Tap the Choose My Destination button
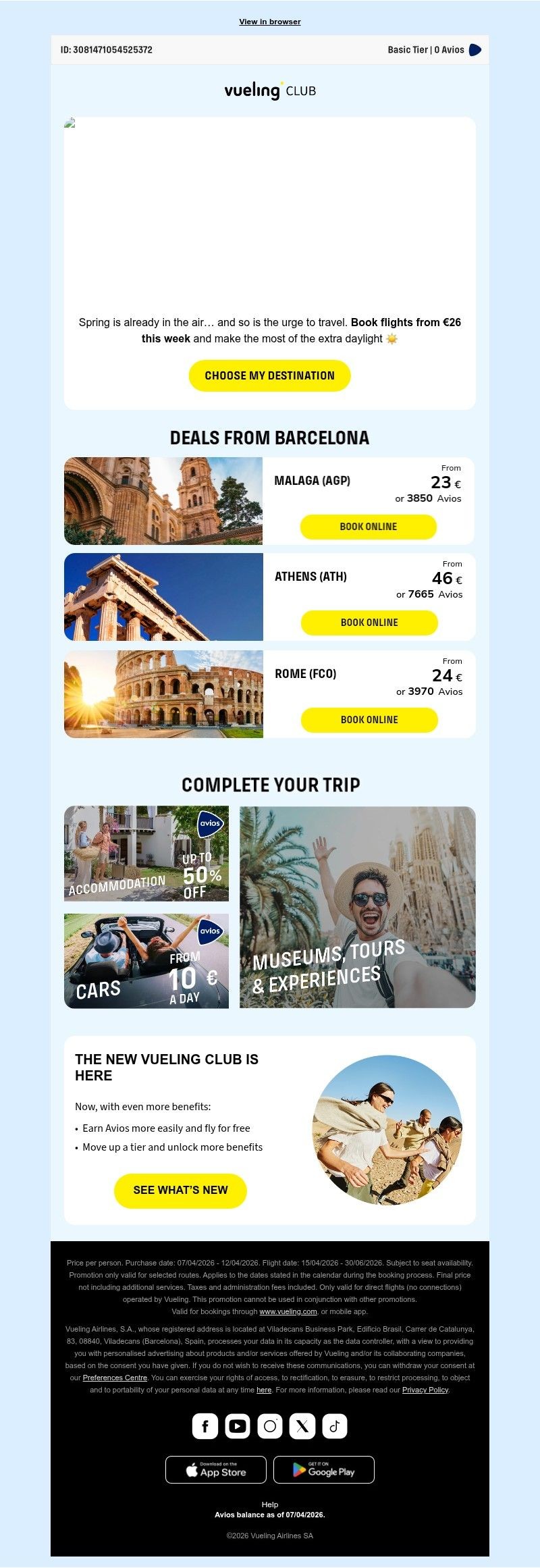The image size is (540, 1568). (x=269, y=375)
